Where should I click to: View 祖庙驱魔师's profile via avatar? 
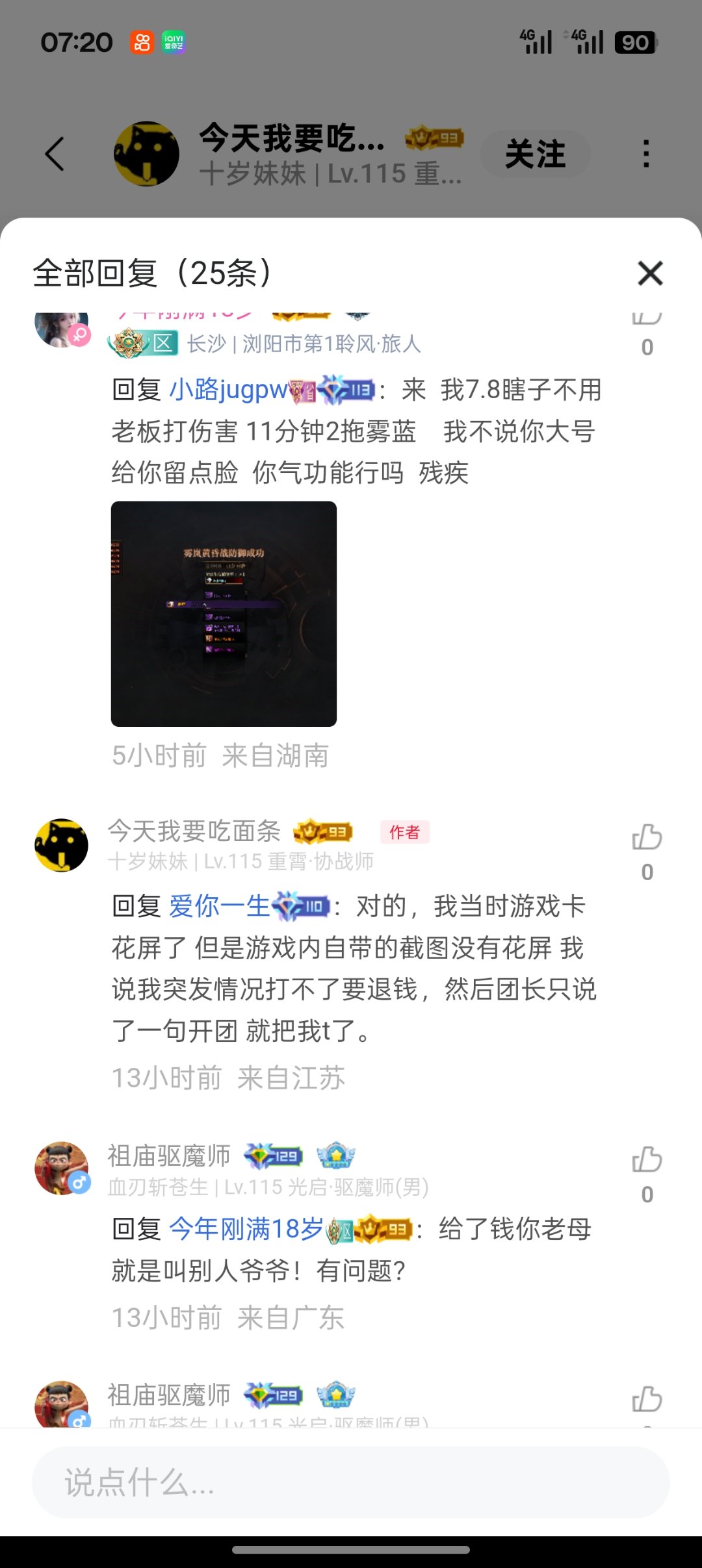(x=61, y=1168)
